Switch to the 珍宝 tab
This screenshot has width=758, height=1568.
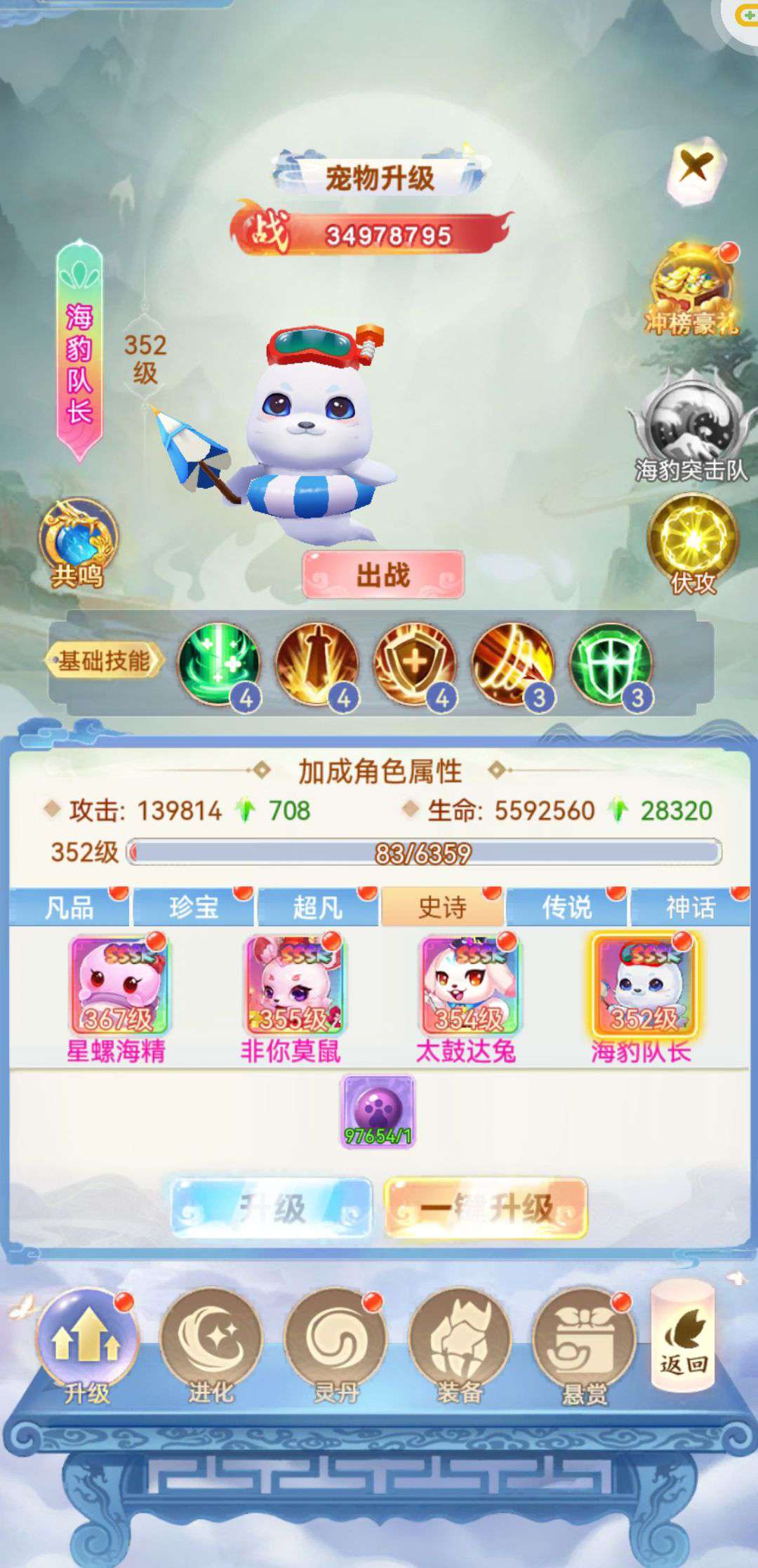coord(193,907)
